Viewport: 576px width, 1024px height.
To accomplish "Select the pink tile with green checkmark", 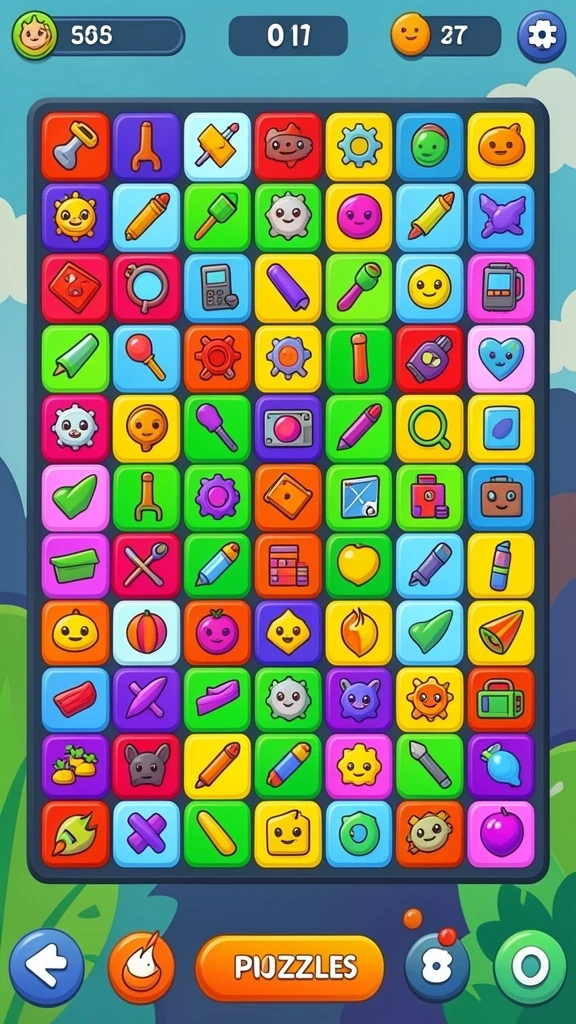I will (x=75, y=497).
